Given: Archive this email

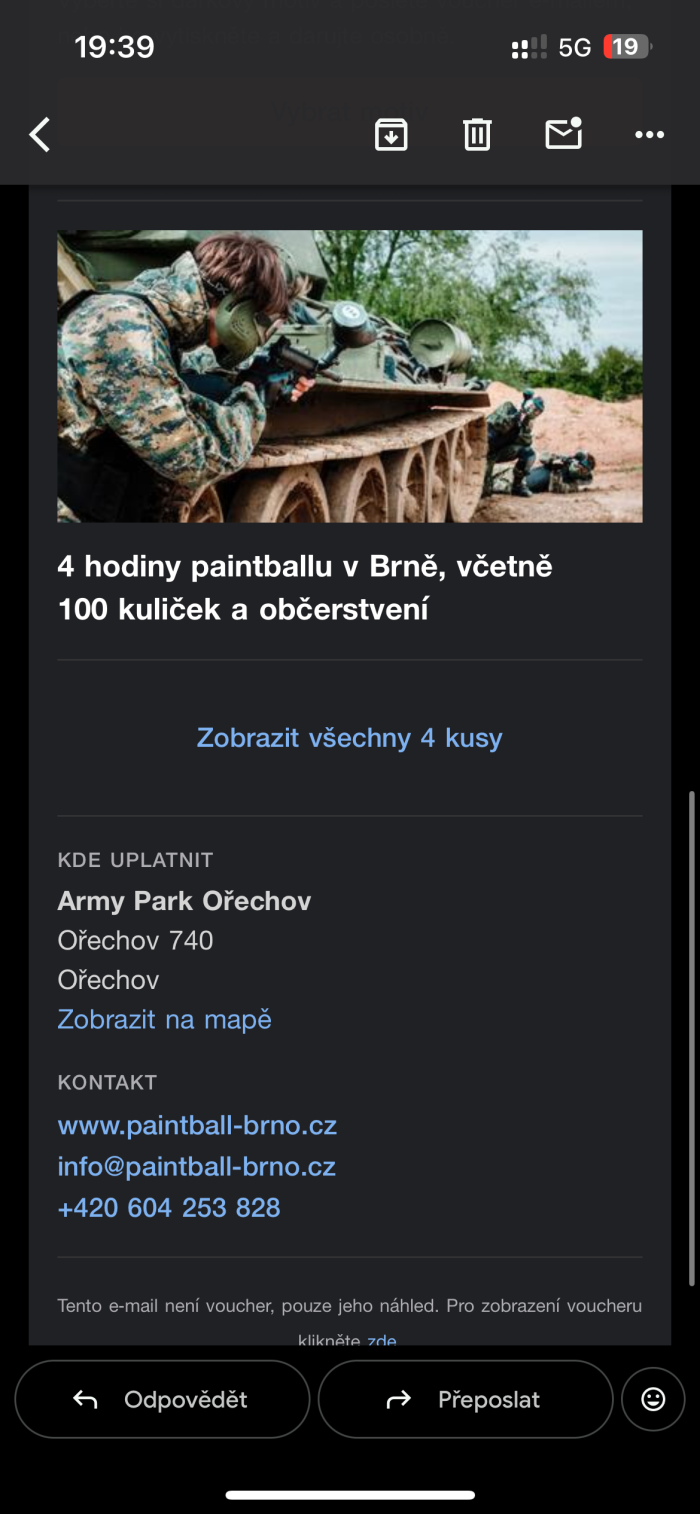Looking at the screenshot, I should 391,134.
